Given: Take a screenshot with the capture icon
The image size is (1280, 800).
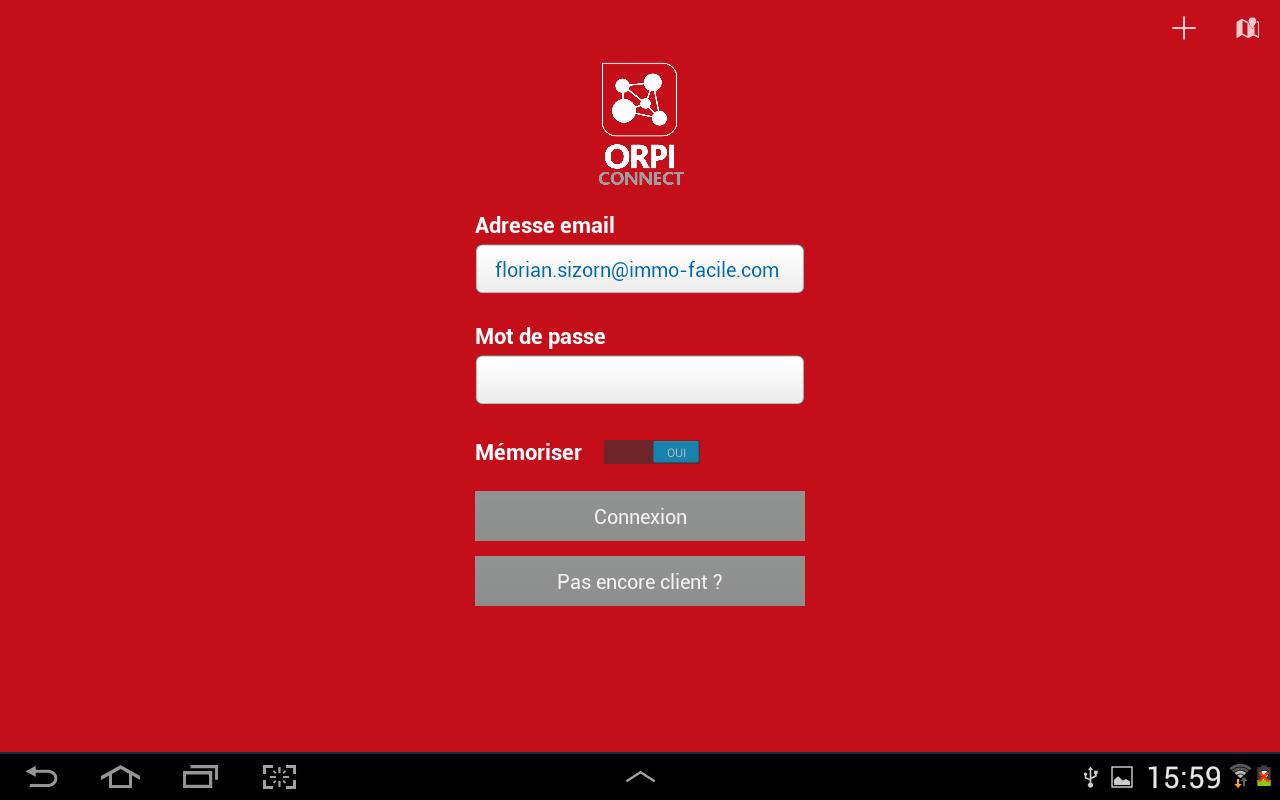Looking at the screenshot, I should tap(279, 776).
